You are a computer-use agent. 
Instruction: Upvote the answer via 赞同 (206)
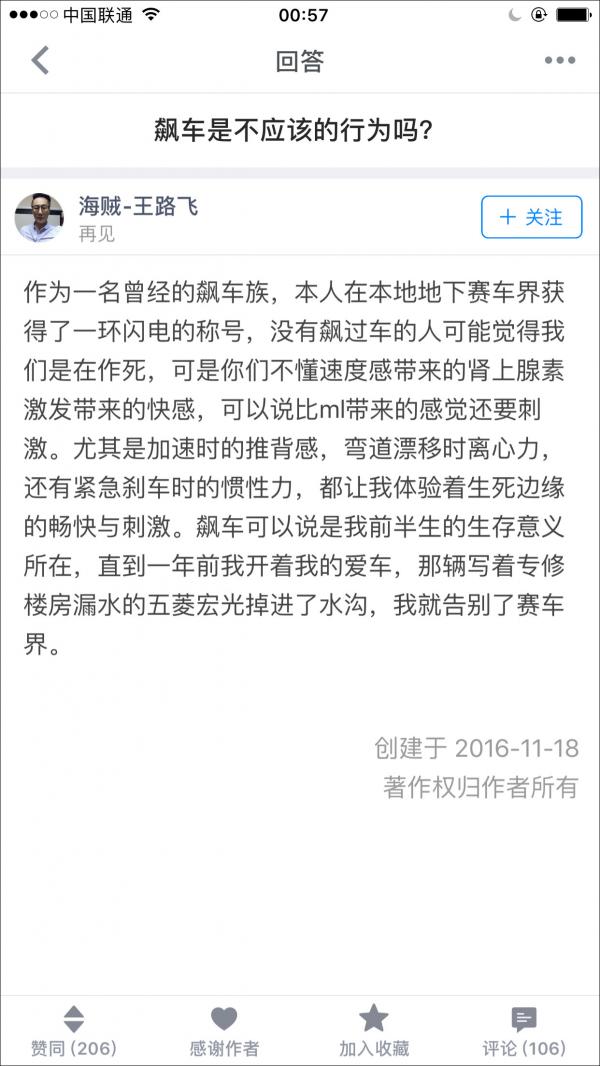pyautogui.click(x=74, y=1031)
